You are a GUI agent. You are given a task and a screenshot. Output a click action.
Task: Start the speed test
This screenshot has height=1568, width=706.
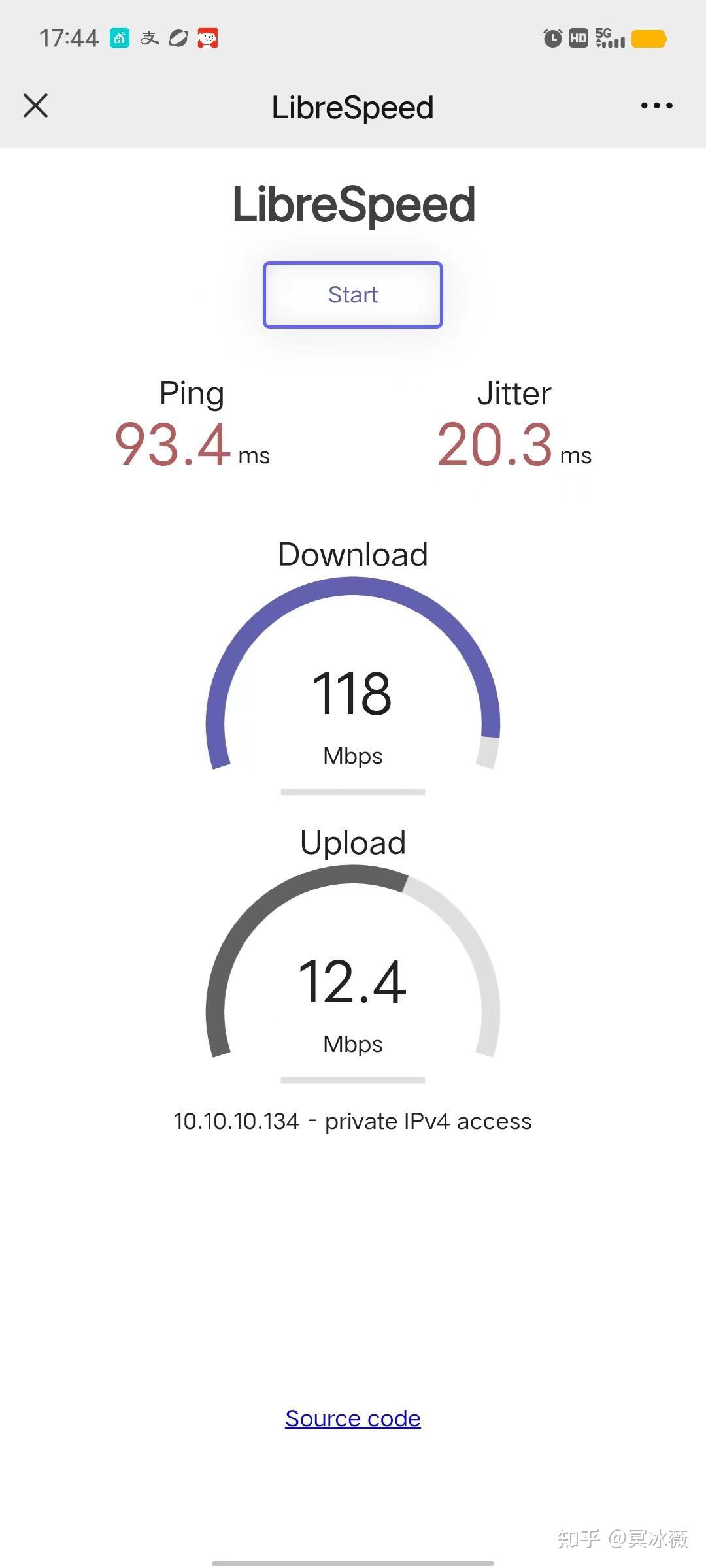352,295
